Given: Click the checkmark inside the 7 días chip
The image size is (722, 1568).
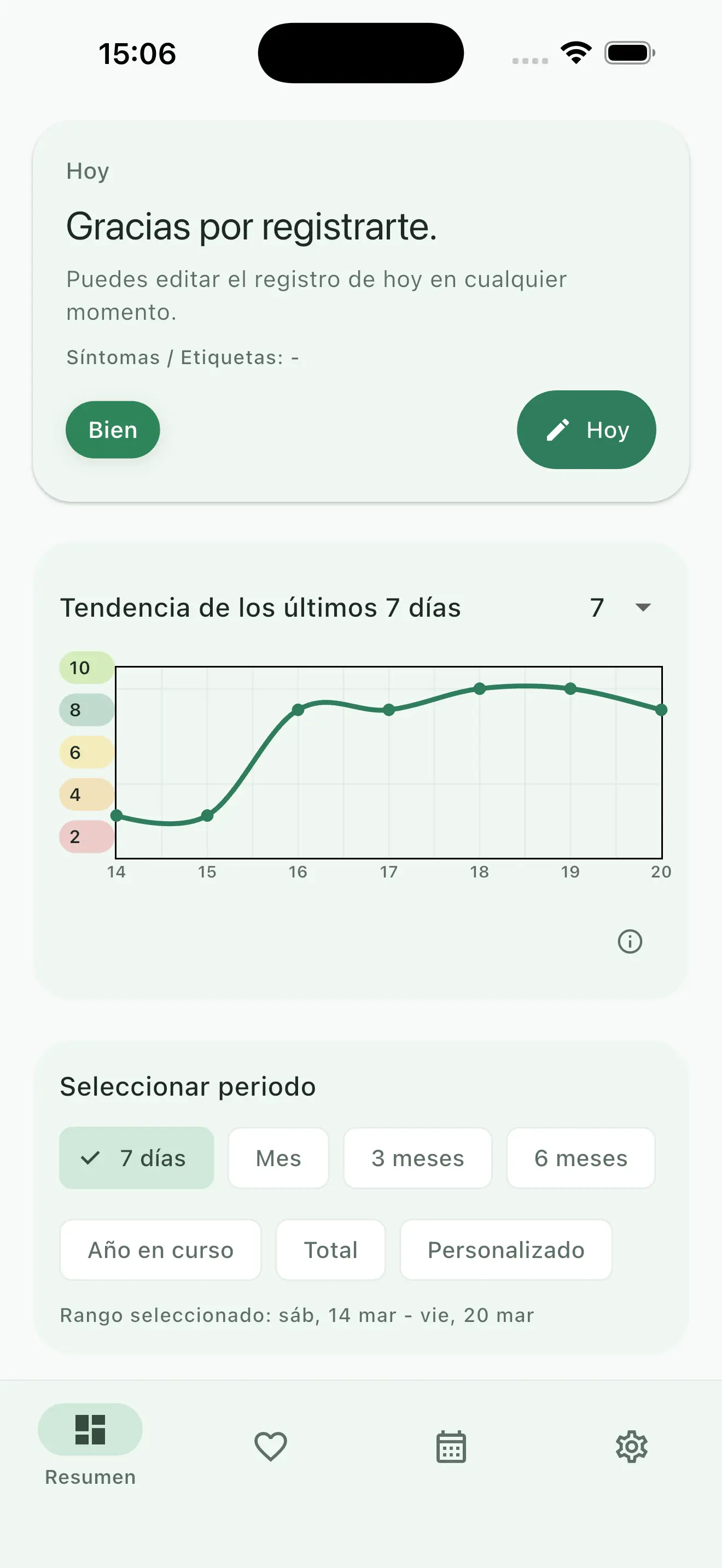Looking at the screenshot, I should point(90,1158).
